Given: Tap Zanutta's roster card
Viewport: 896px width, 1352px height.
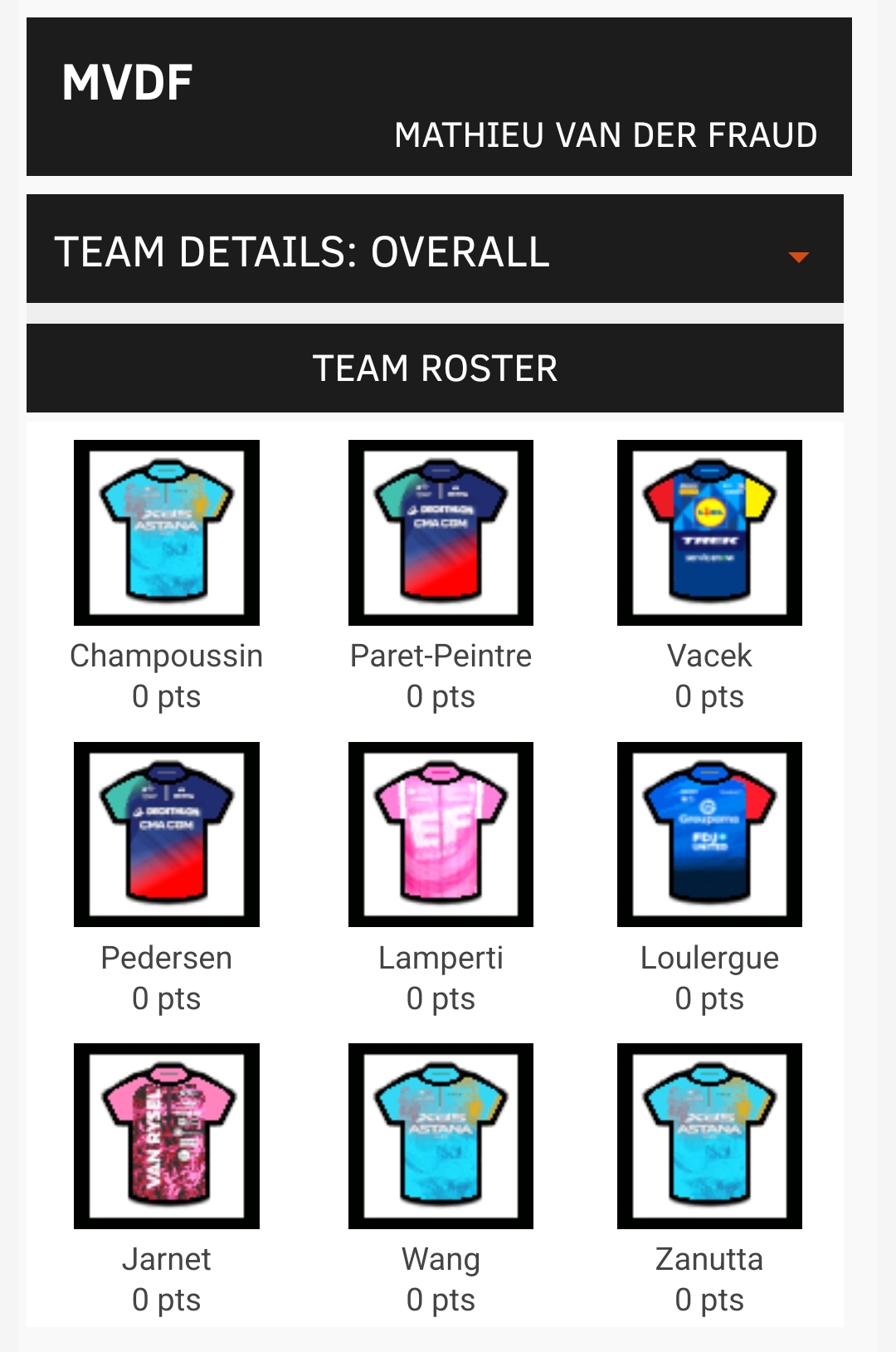Looking at the screenshot, I should coord(709,1135).
